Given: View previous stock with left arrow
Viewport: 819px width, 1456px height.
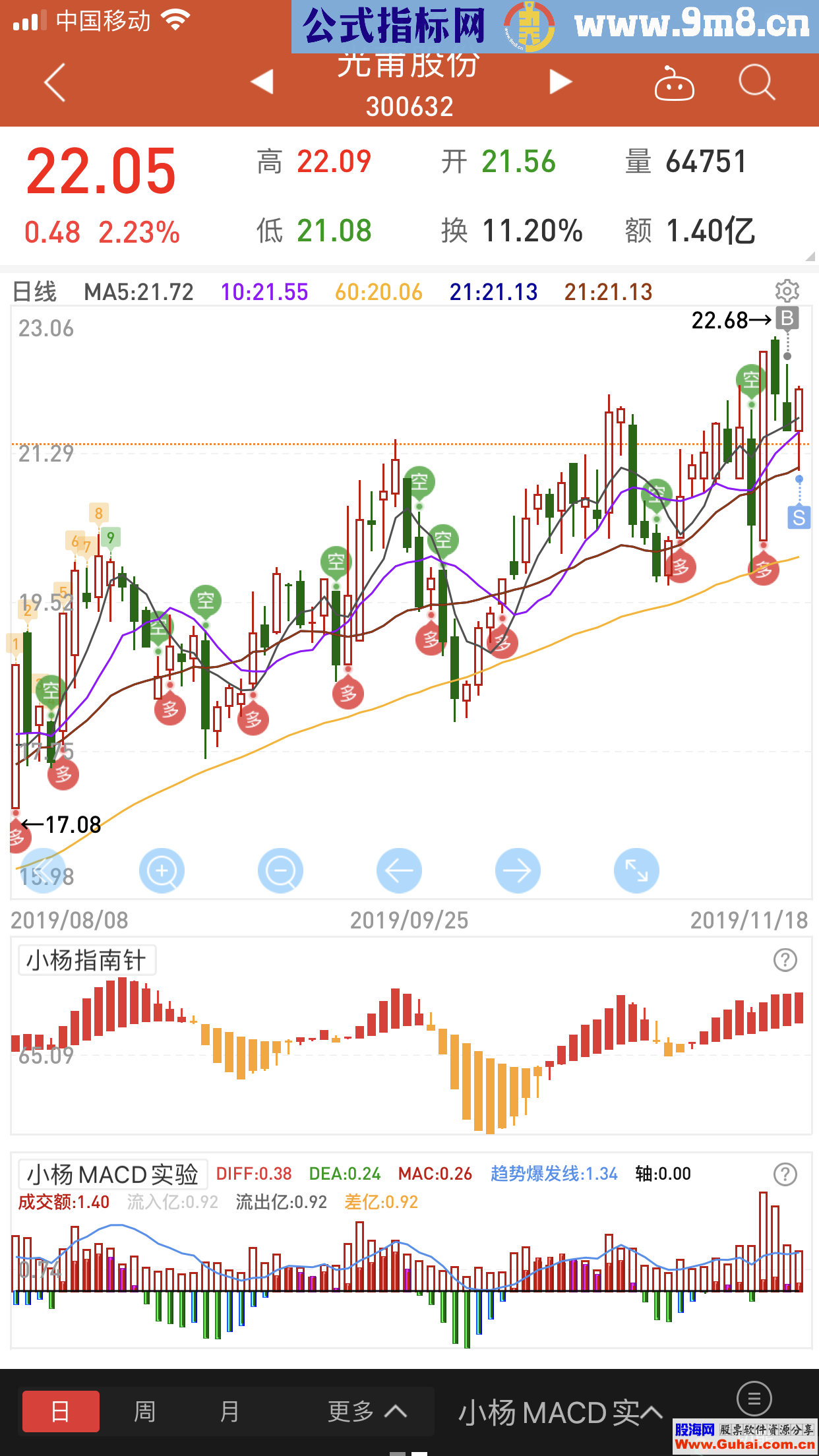Looking at the screenshot, I should click(x=261, y=81).
